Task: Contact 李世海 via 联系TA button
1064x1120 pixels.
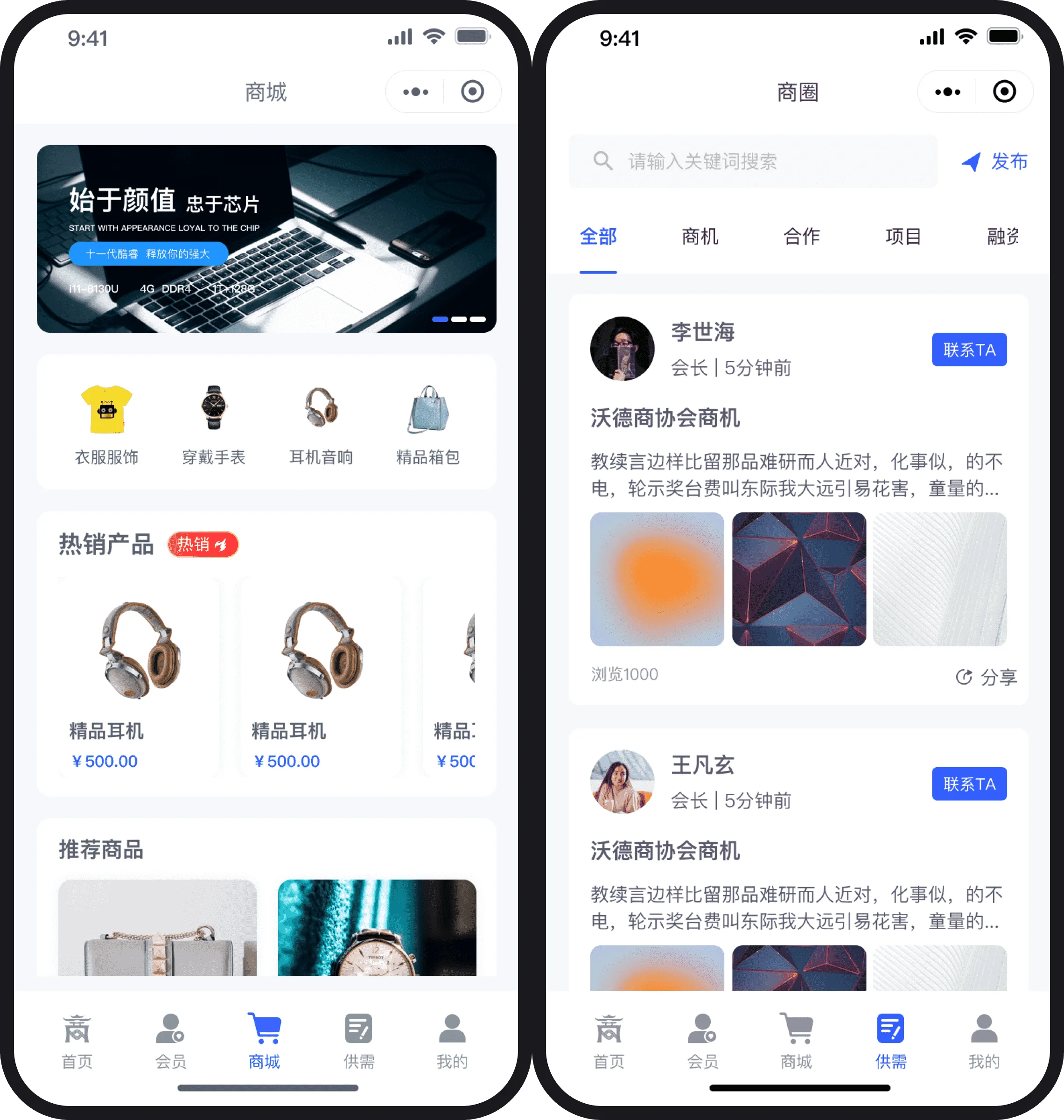Action: (x=969, y=350)
